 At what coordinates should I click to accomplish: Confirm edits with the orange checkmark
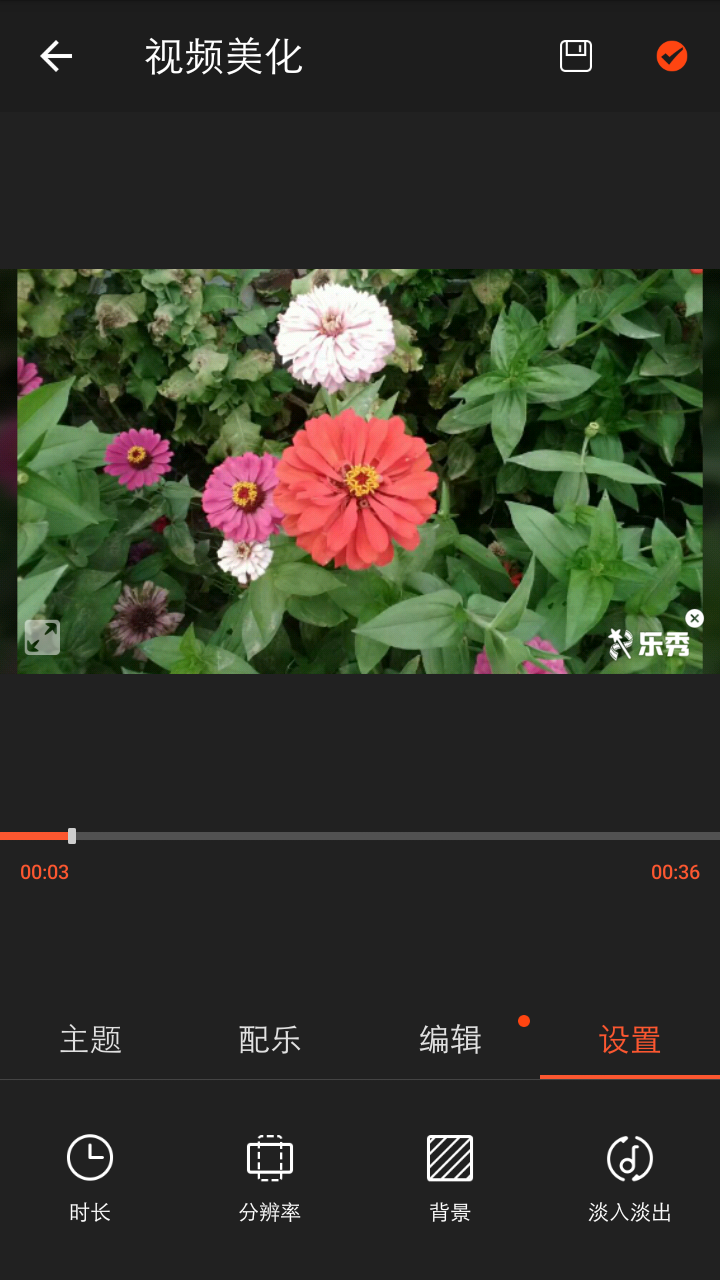(x=671, y=57)
